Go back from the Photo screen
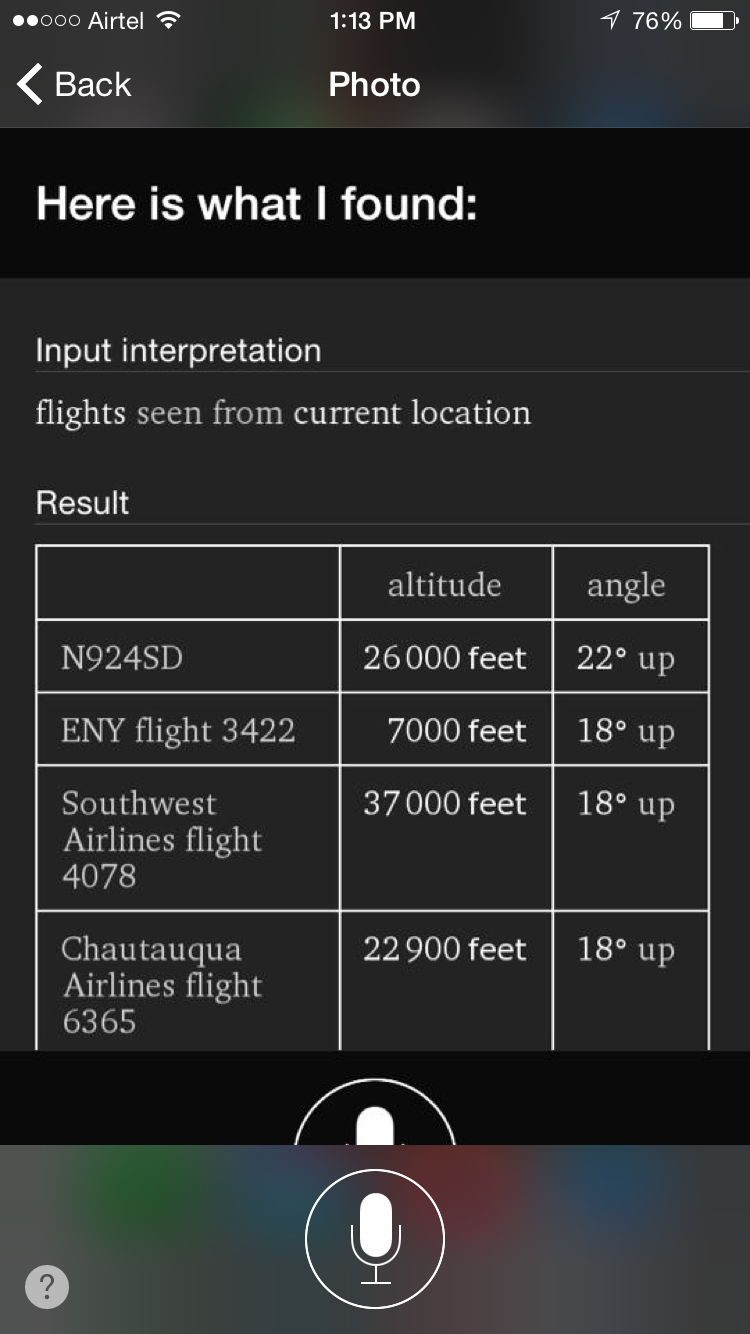Image resolution: width=750 pixels, height=1334 pixels. click(74, 85)
